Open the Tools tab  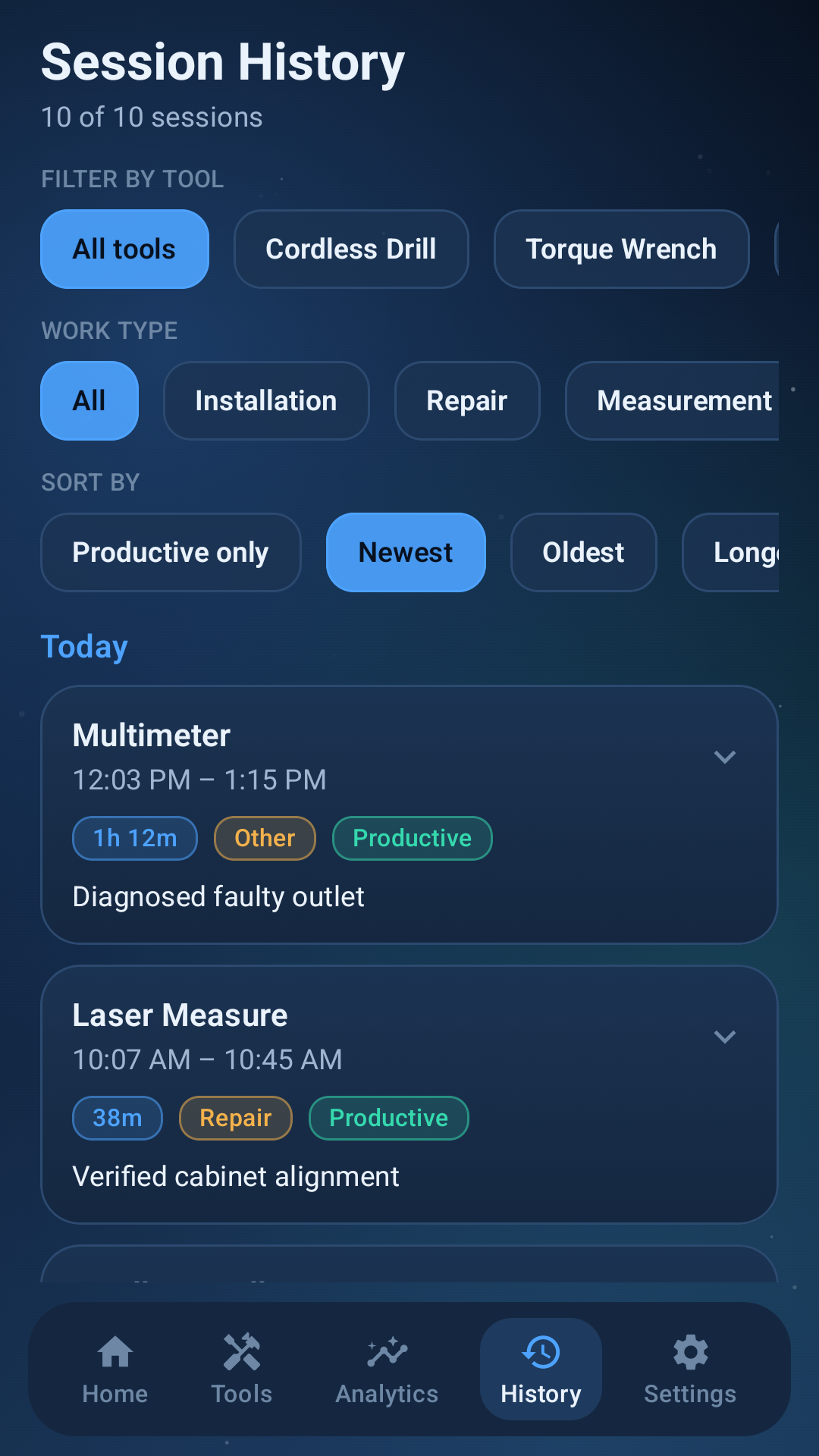click(x=242, y=1370)
